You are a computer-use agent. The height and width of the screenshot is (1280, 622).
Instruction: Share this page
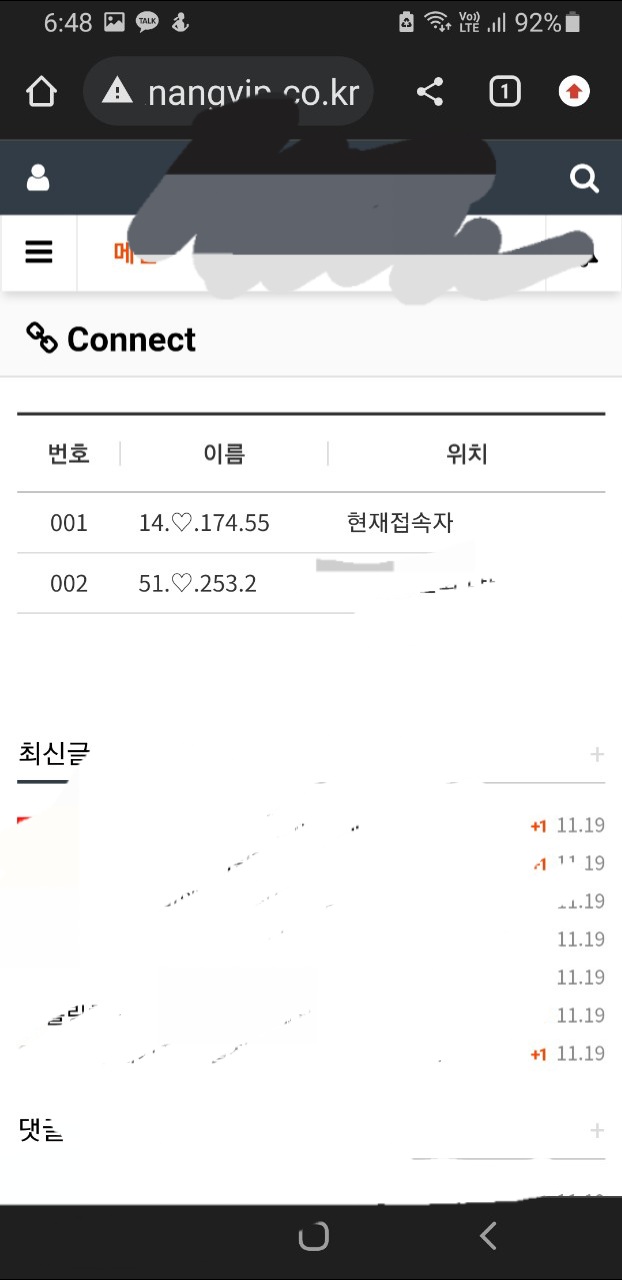430,92
